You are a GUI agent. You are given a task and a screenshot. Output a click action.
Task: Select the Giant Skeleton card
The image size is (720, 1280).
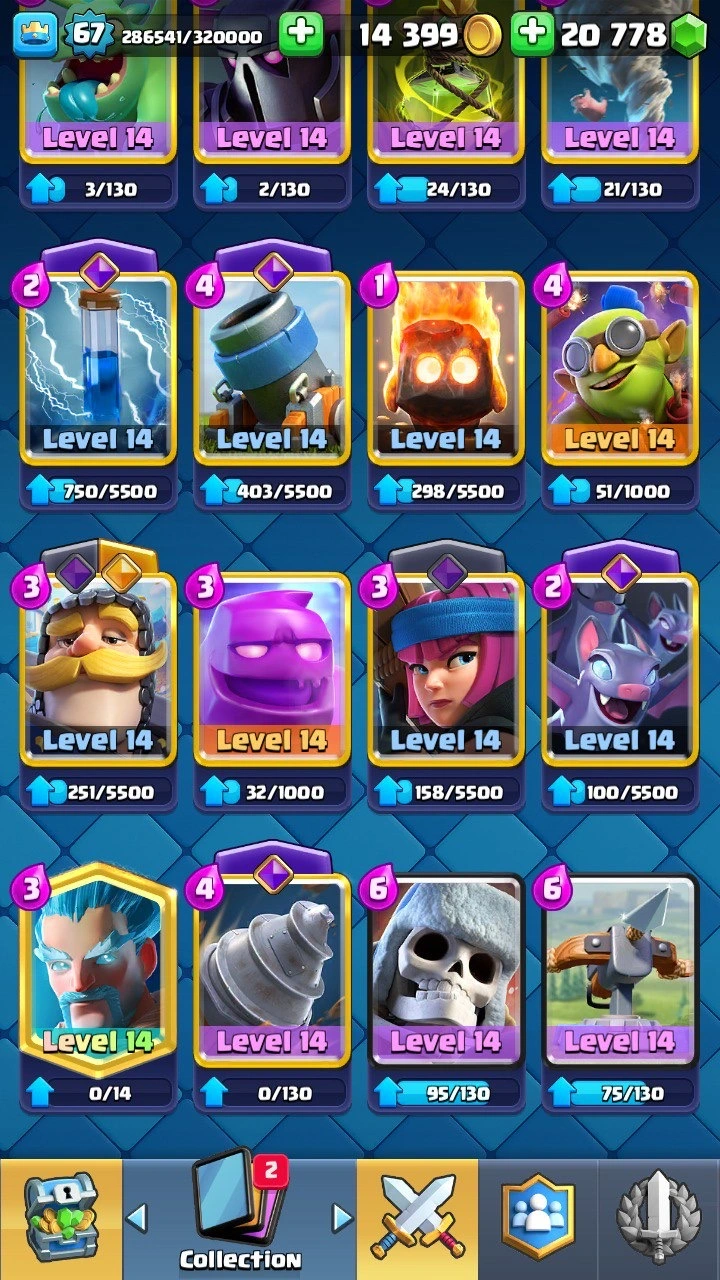(446, 970)
